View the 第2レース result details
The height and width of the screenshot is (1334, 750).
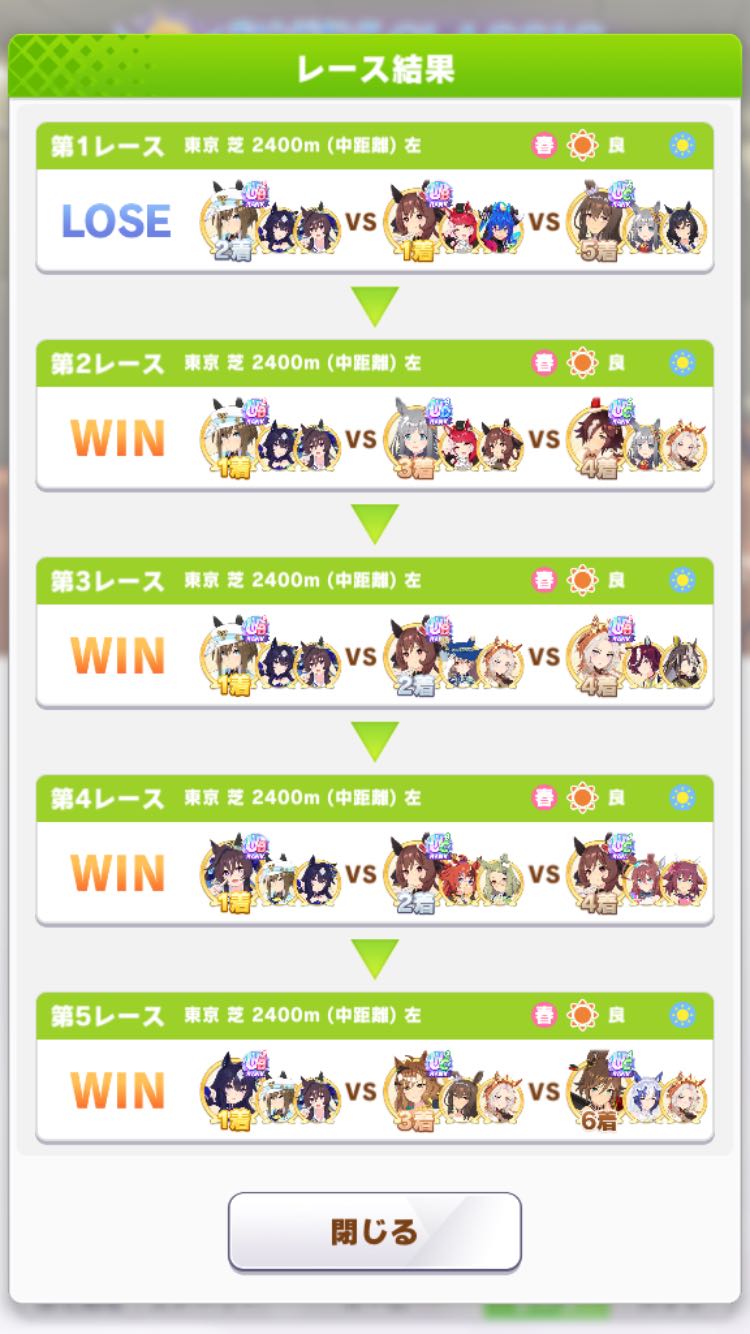[375, 415]
